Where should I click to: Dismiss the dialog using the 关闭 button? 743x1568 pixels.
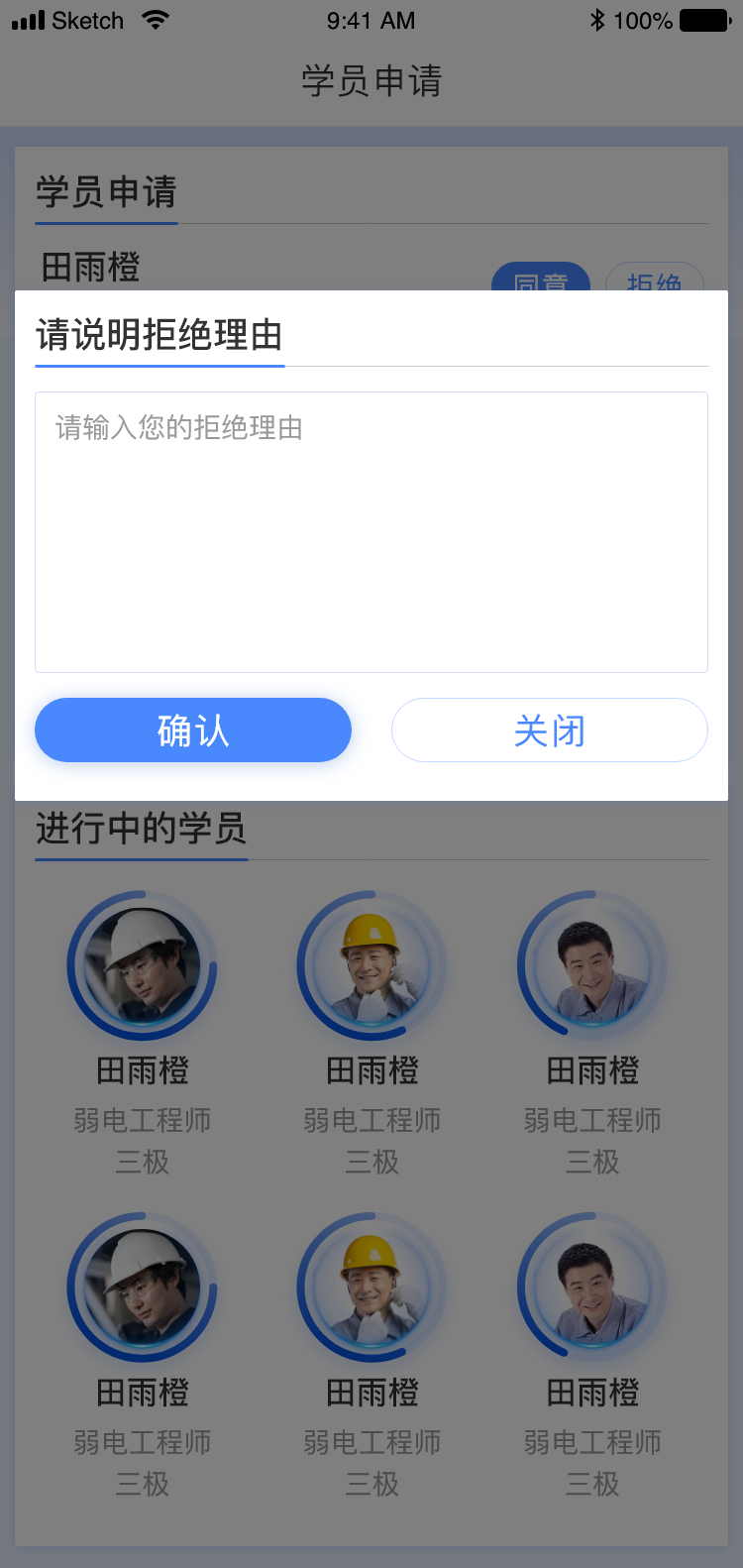point(549,729)
